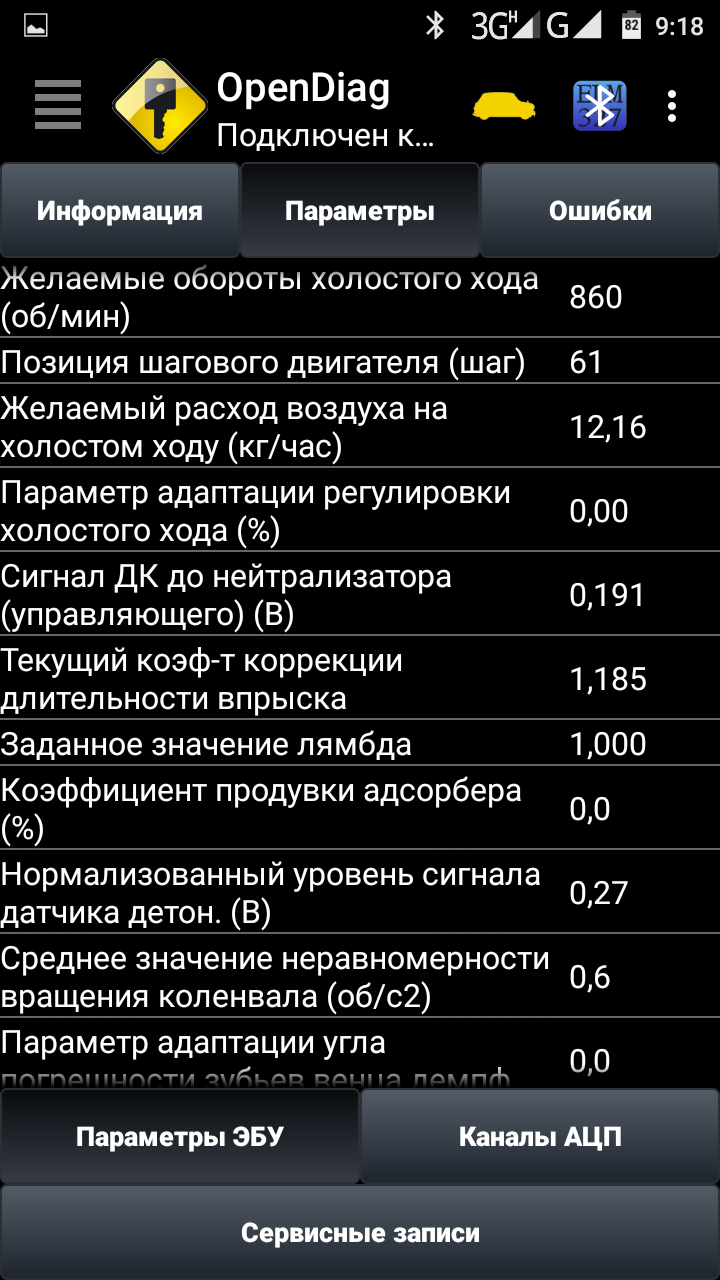Open Каналы АЦП
This screenshot has width=720, height=1280.
pyautogui.click(x=540, y=1137)
